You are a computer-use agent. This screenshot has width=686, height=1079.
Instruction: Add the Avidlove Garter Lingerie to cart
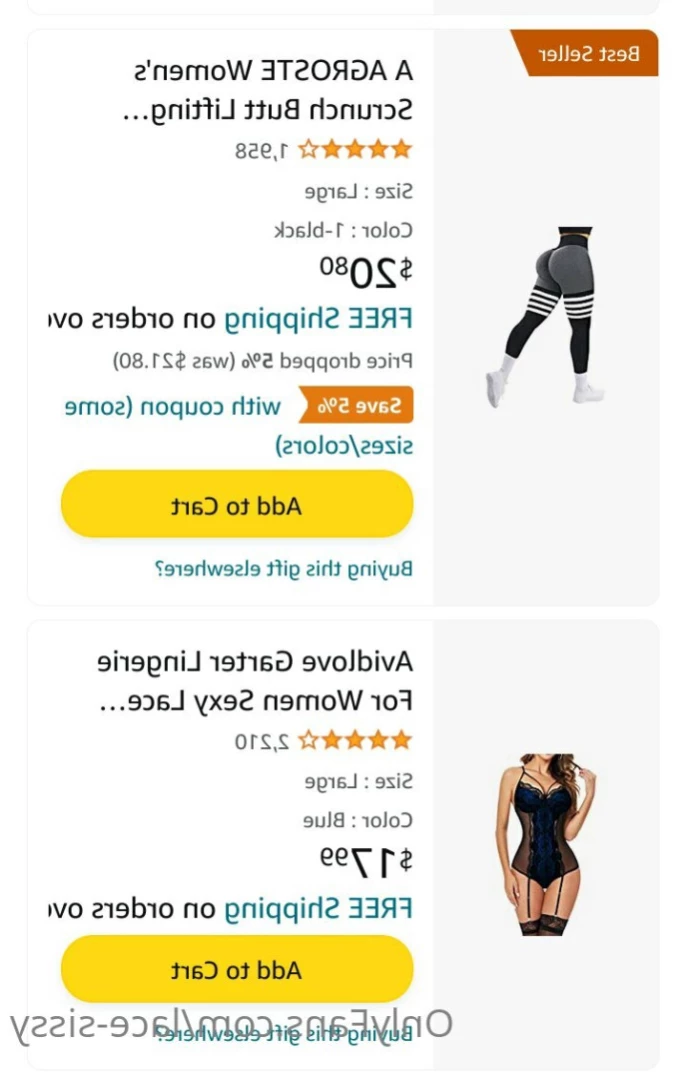tap(237, 969)
